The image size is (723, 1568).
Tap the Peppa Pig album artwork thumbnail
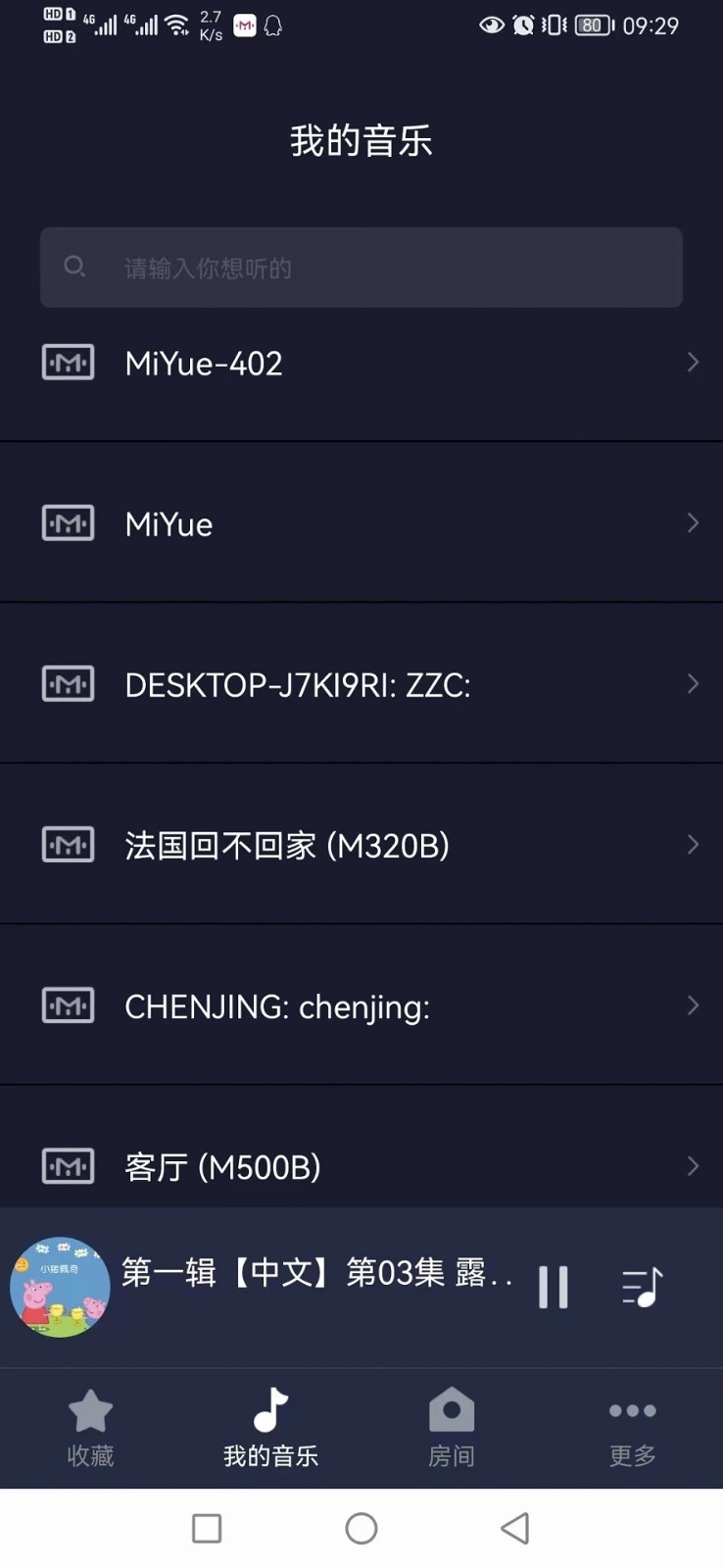click(59, 1287)
